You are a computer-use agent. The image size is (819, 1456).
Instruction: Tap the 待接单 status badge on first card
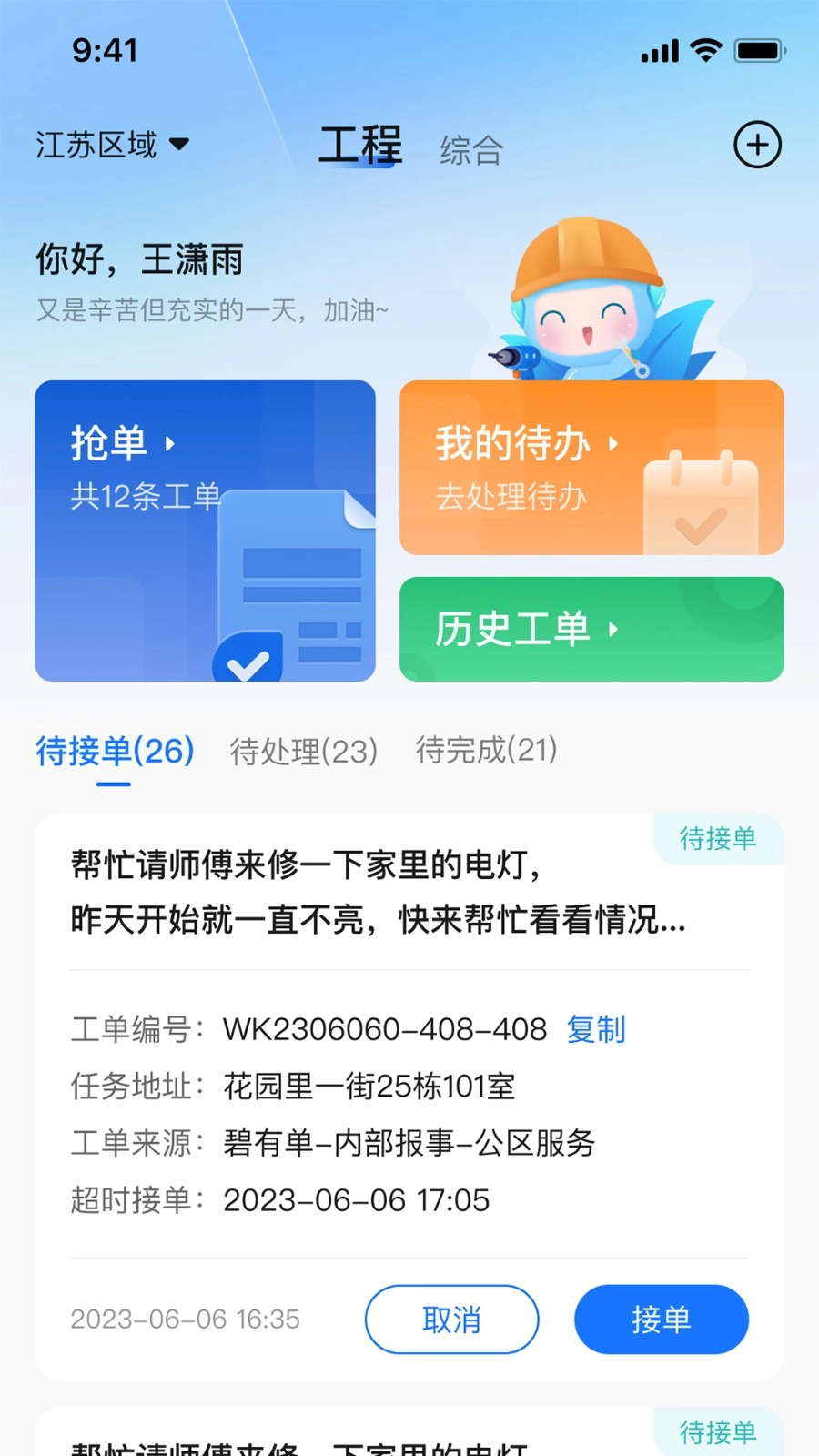pos(718,839)
